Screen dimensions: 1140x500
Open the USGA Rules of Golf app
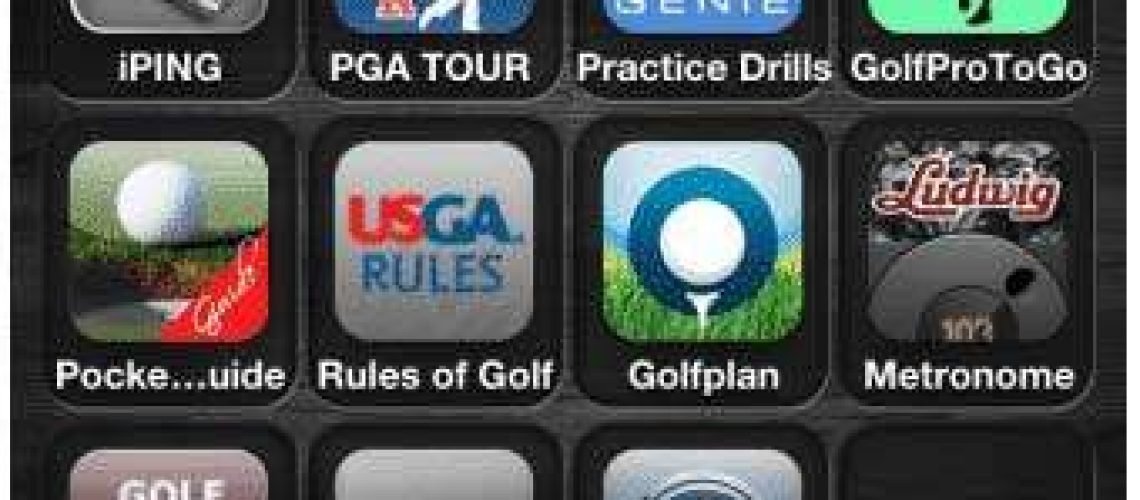[x=433, y=242]
